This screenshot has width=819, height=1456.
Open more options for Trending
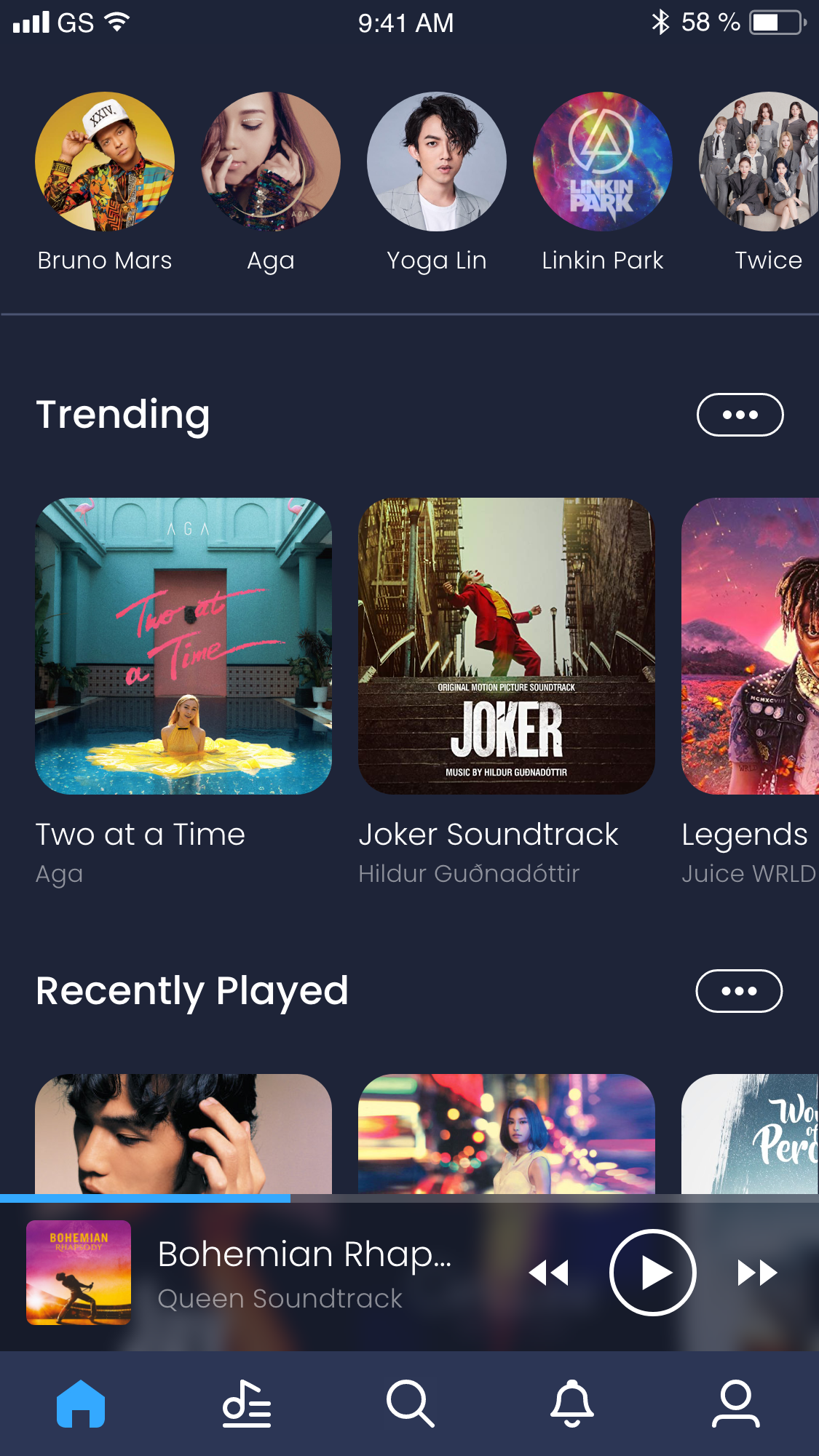(740, 415)
